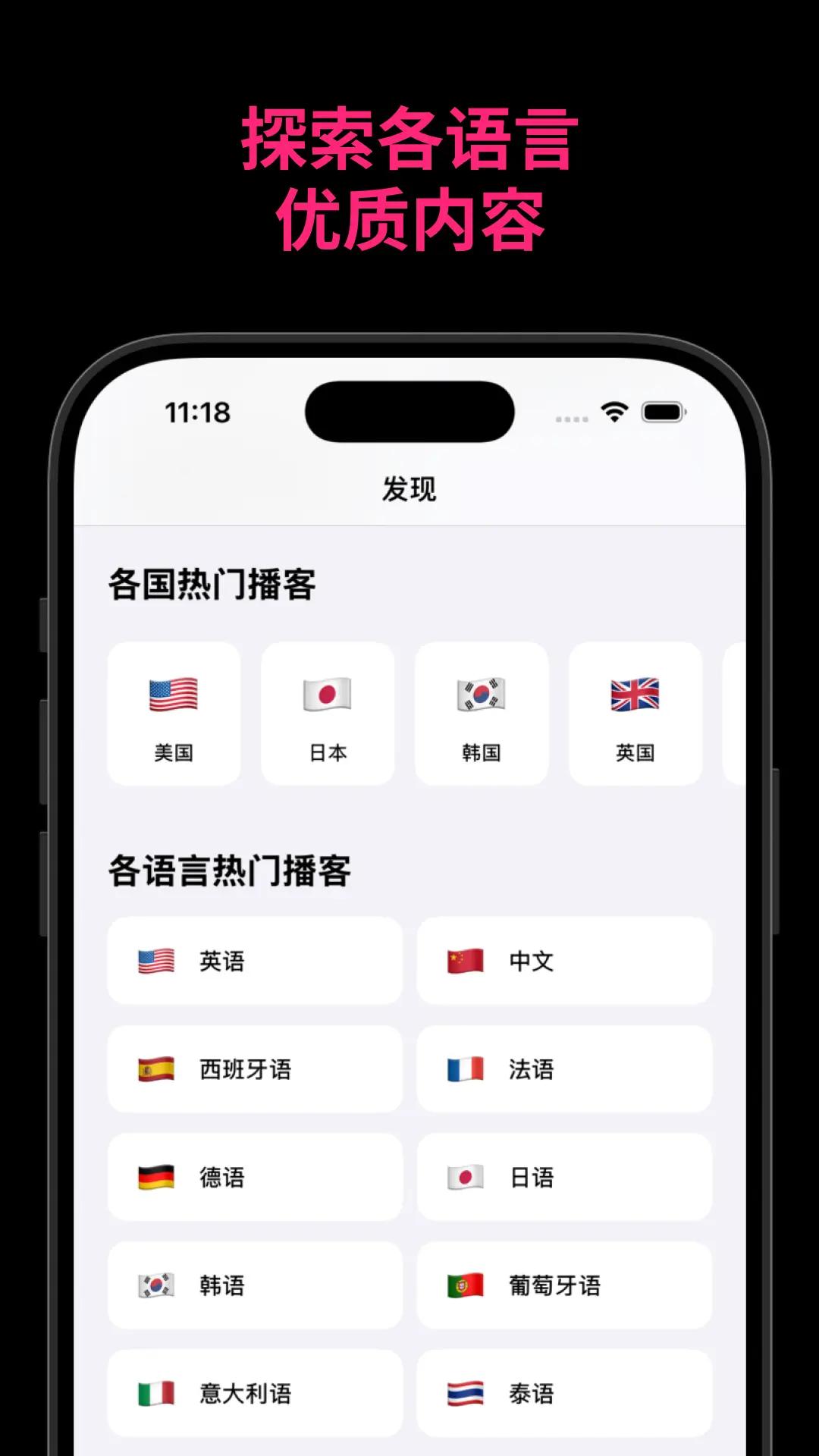
Task: Tap the Spain flag next to 西班牙语
Action: [153, 1069]
